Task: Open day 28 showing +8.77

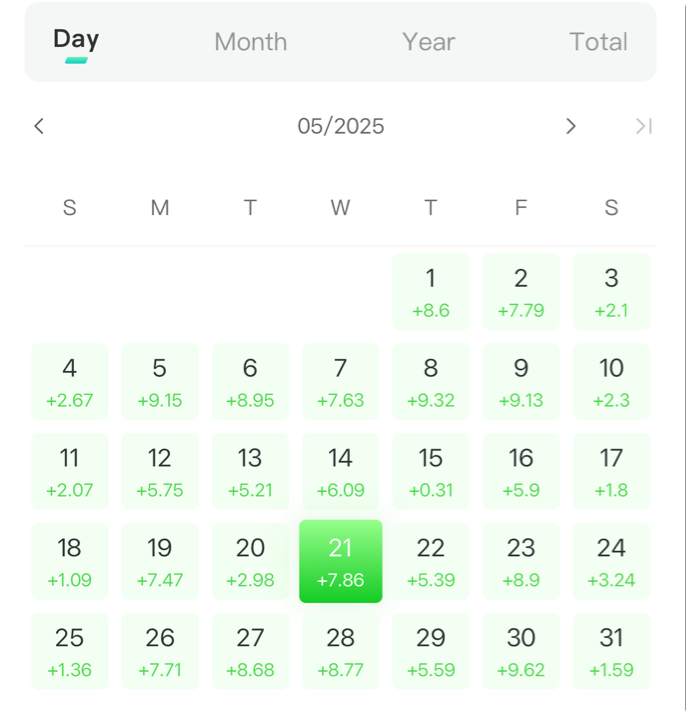Action: [x=340, y=651]
